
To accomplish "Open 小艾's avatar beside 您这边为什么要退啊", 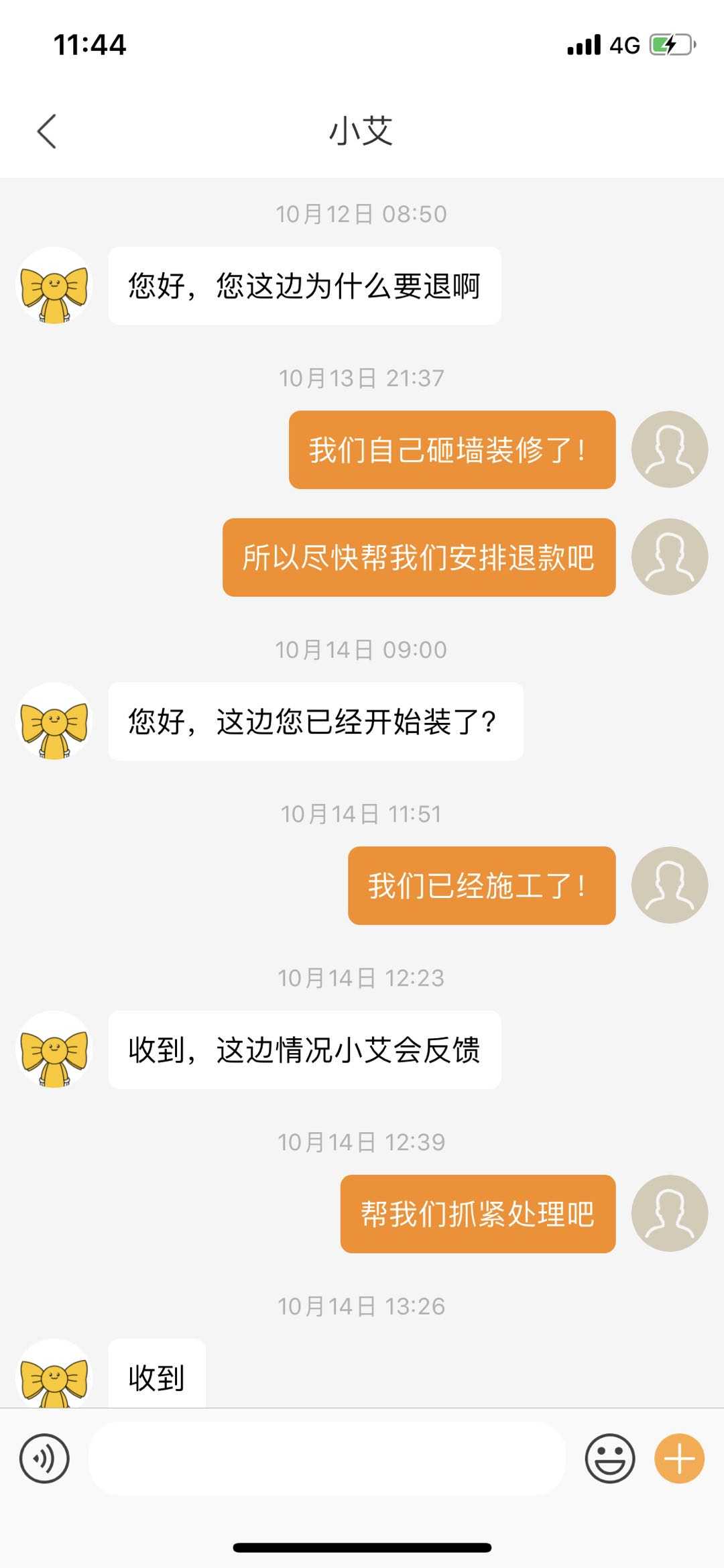I will tap(54, 286).
